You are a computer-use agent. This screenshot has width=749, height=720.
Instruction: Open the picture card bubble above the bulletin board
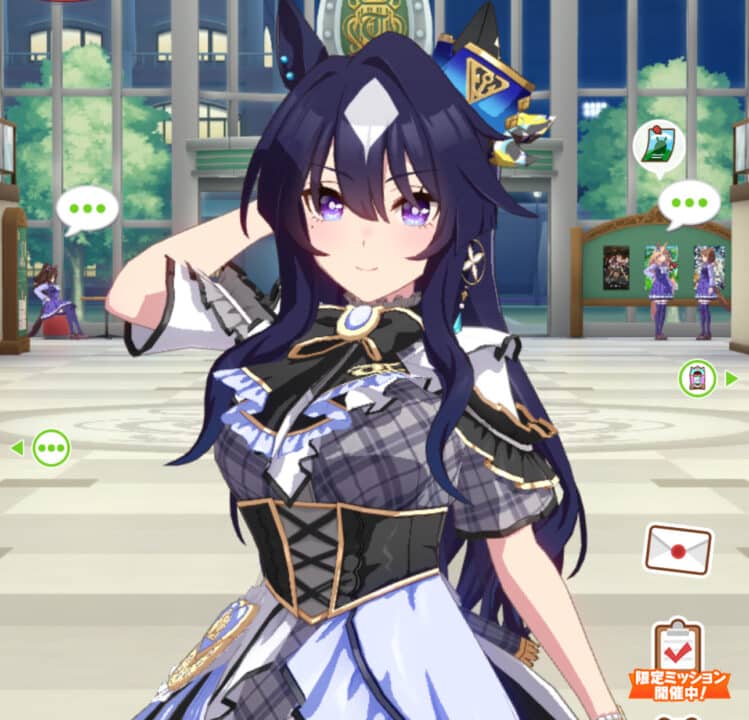(x=658, y=145)
